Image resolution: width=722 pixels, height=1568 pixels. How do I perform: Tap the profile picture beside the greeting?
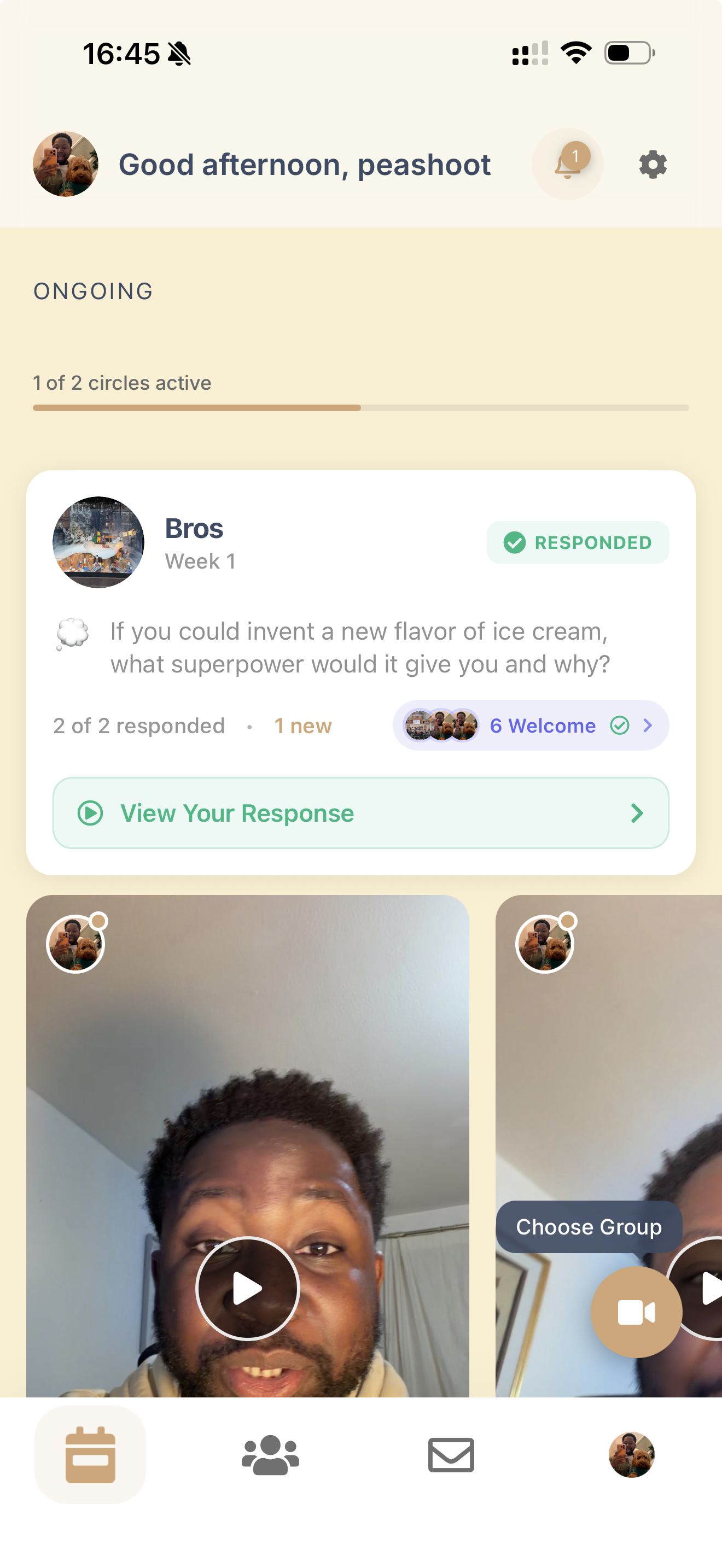click(x=66, y=165)
